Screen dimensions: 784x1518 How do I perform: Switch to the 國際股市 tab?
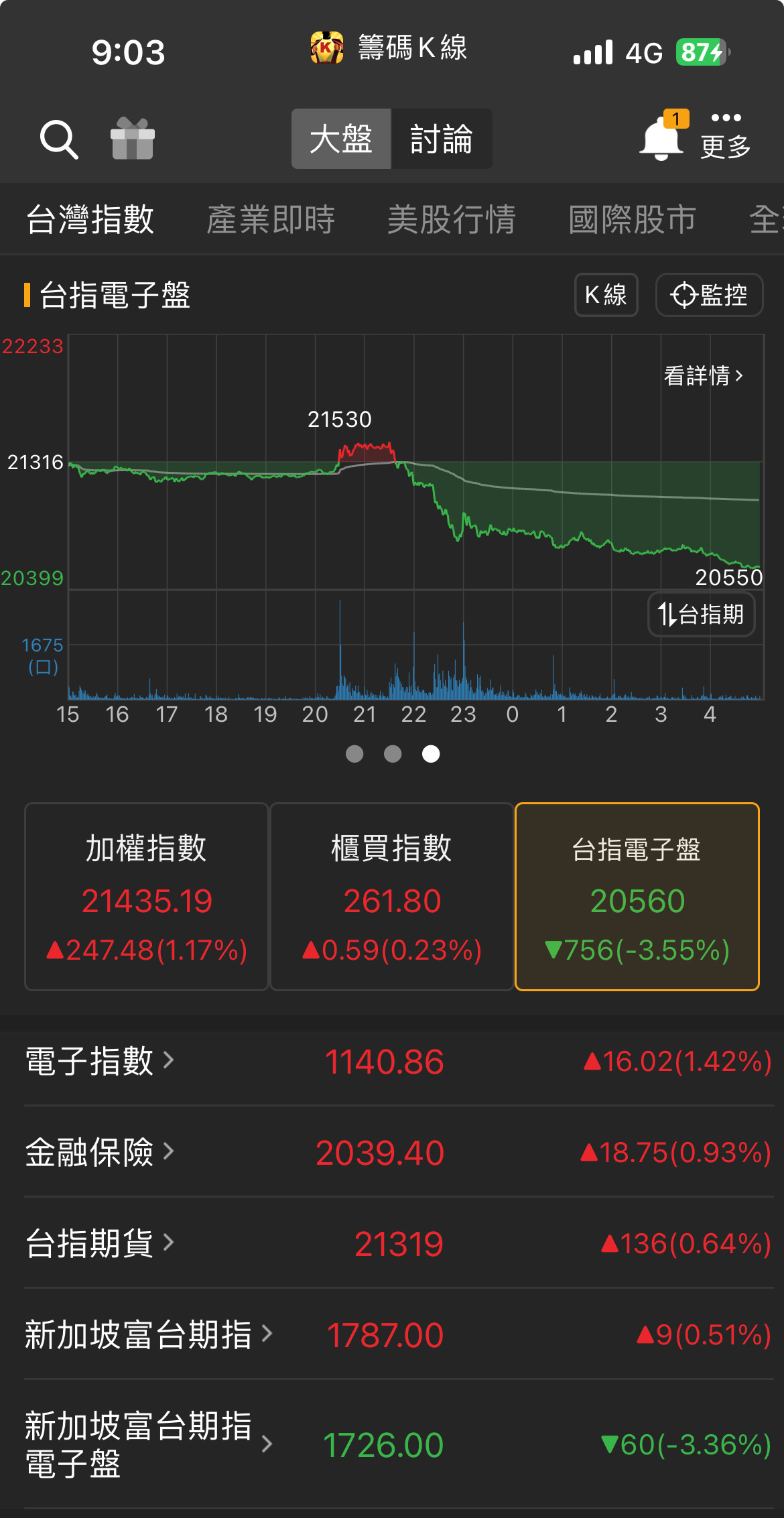(633, 220)
